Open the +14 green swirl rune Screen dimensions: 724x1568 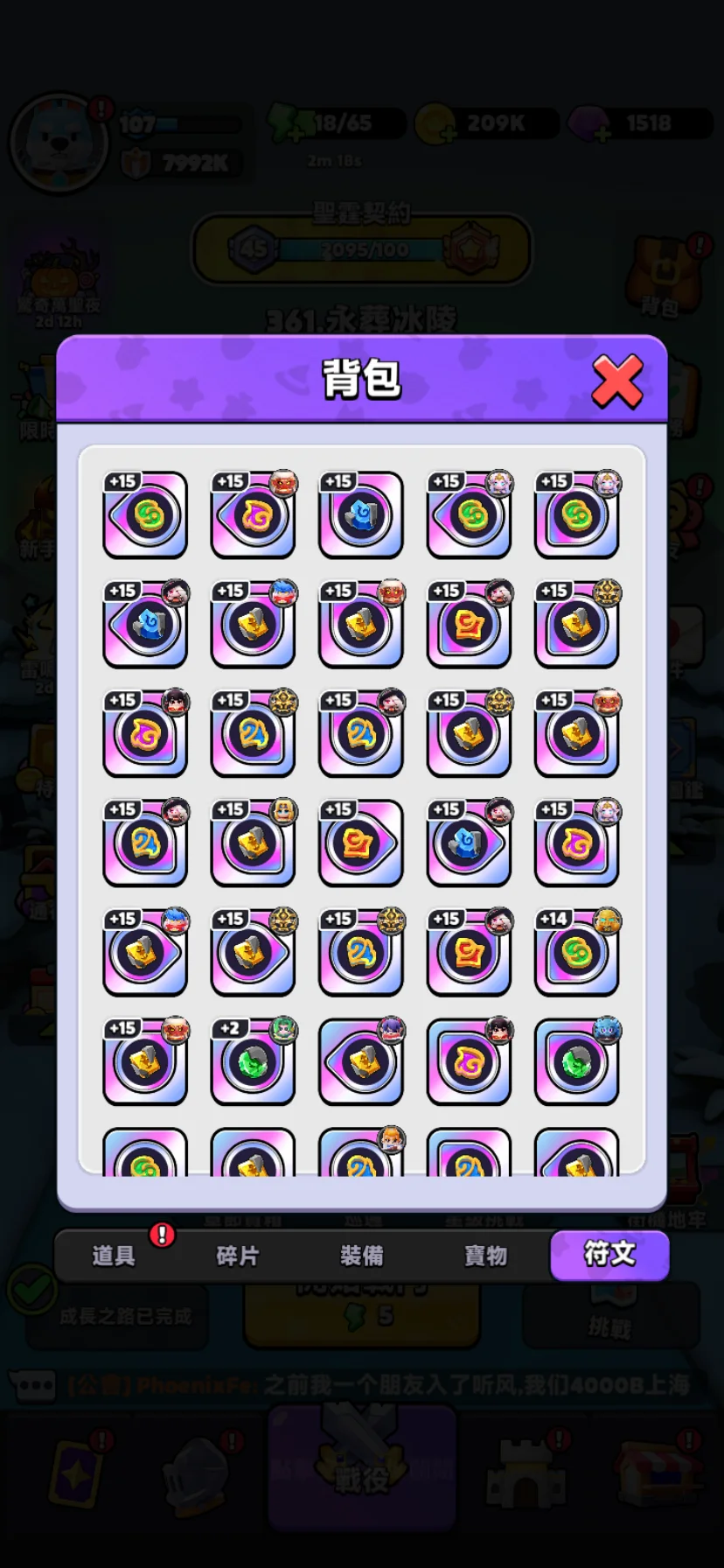coord(576,953)
